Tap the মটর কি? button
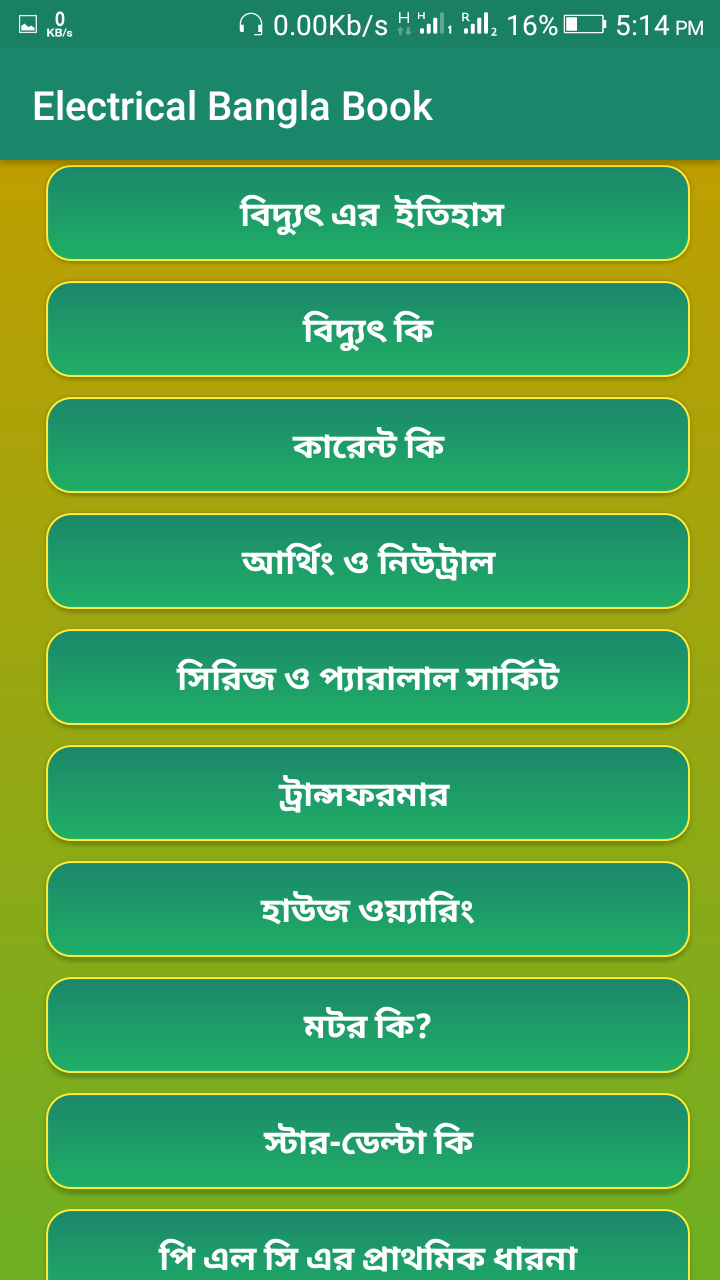720x1280 pixels. [x=368, y=1026]
